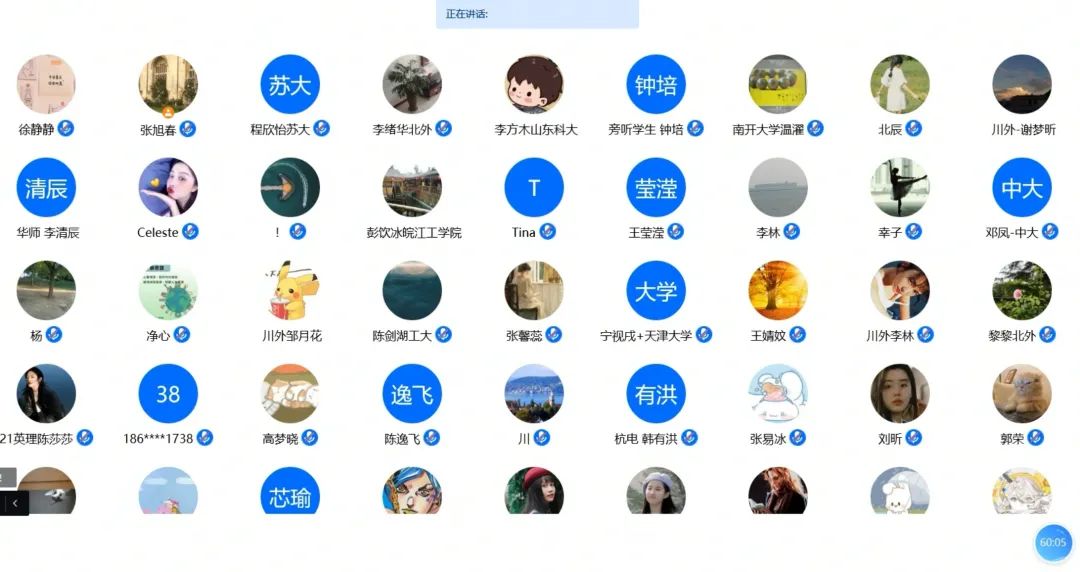Tap the 川外邹月花 Pikachu avatar
Viewport: 1080px width, 572px height.
[290, 291]
